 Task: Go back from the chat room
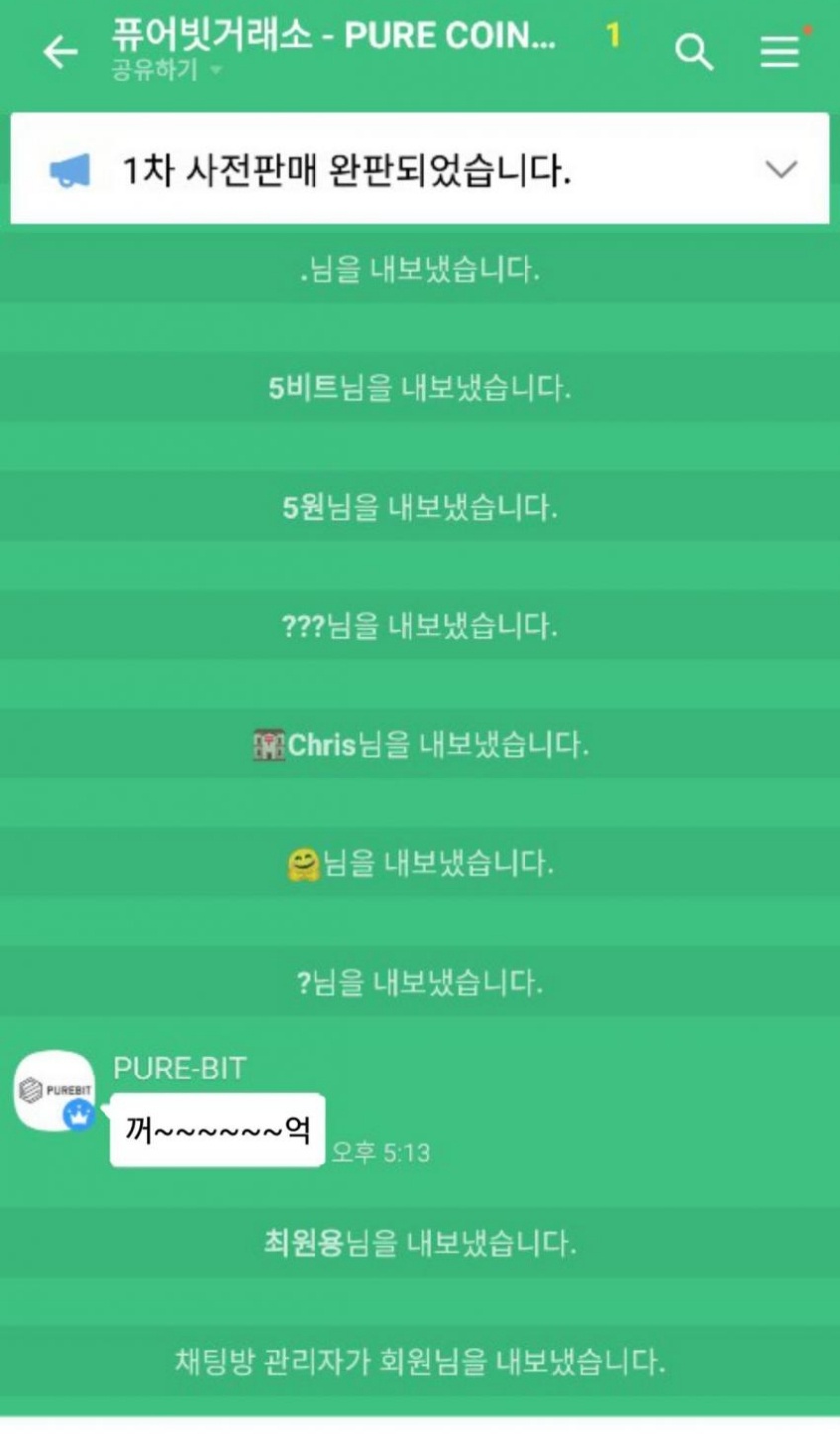(60, 52)
